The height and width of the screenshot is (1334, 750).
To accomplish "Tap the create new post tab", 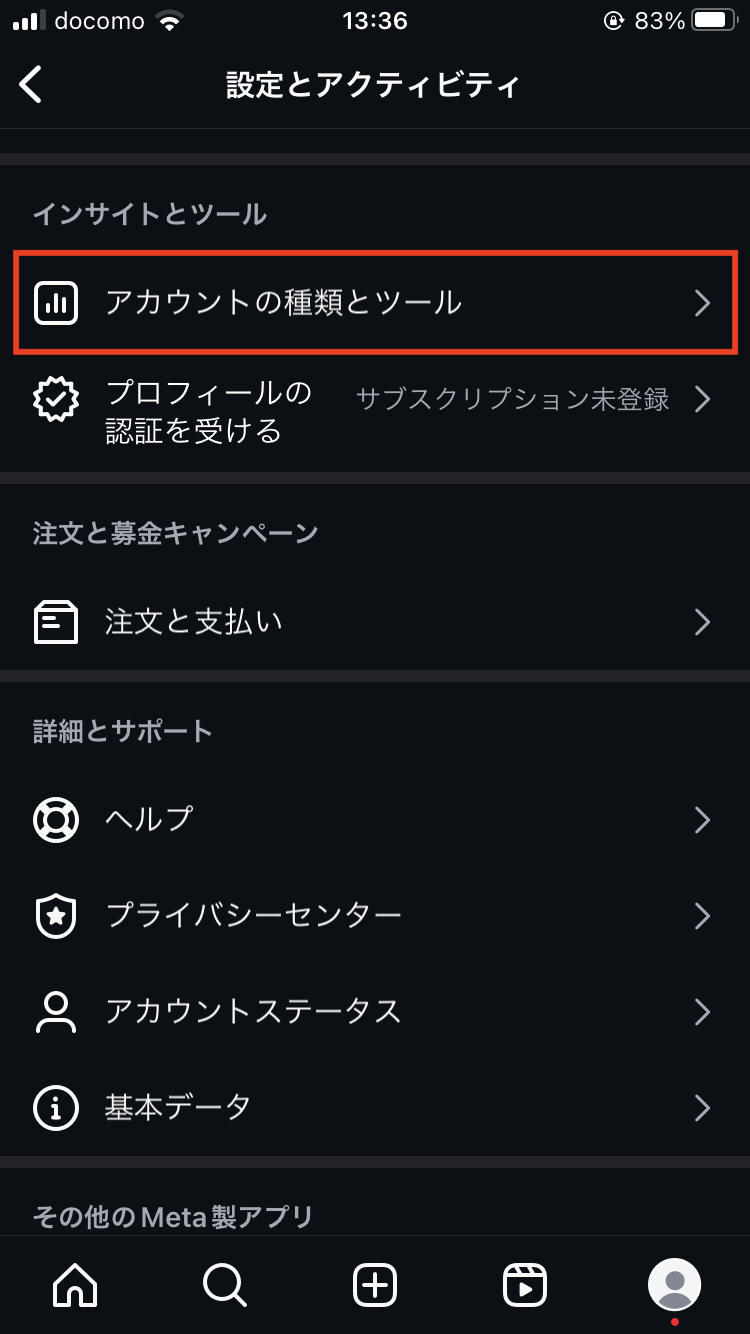I will (375, 1284).
